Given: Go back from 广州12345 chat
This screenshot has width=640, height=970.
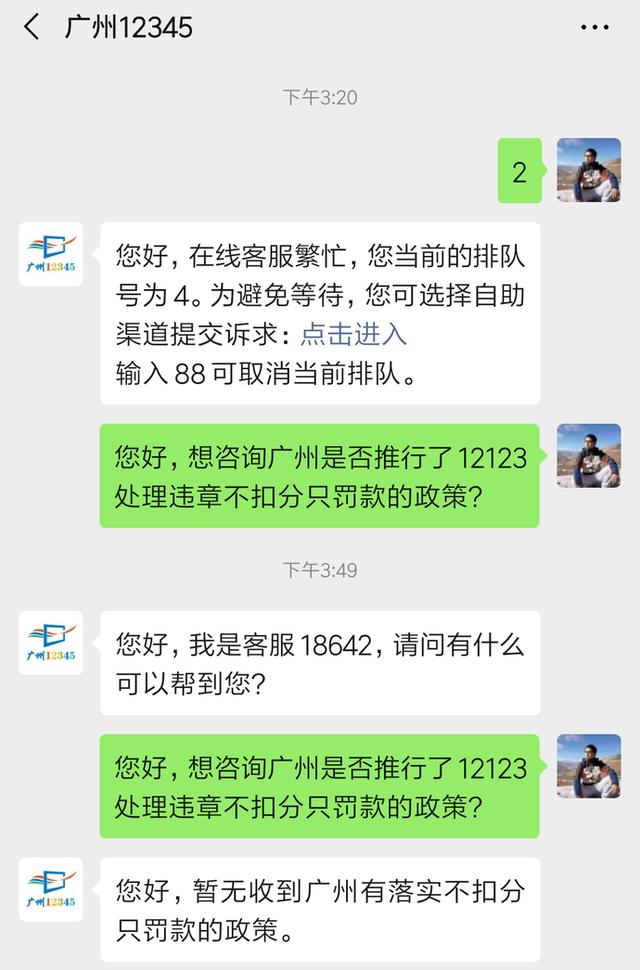Looking at the screenshot, I should coord(32,27).
